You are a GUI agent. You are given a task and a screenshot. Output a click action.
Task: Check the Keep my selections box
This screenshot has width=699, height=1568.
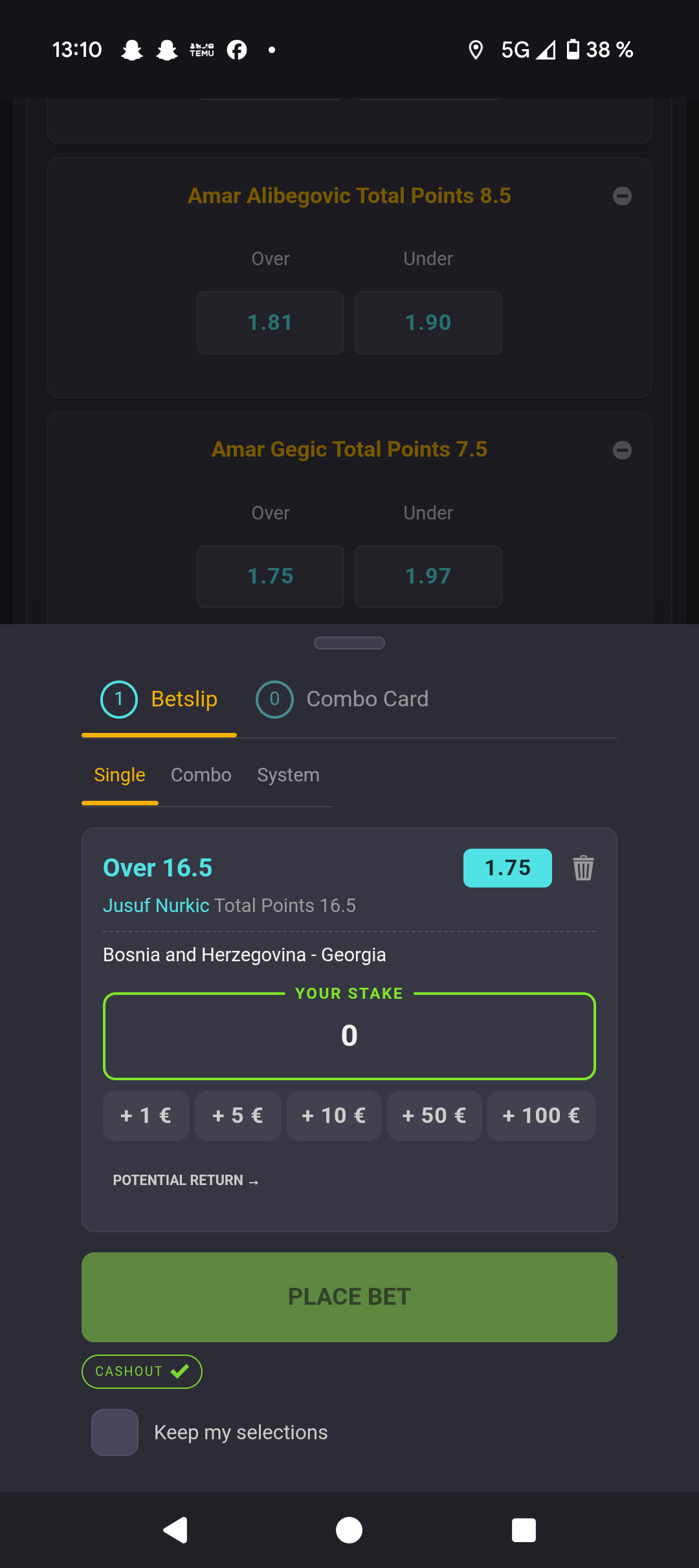pos(115,1432)
